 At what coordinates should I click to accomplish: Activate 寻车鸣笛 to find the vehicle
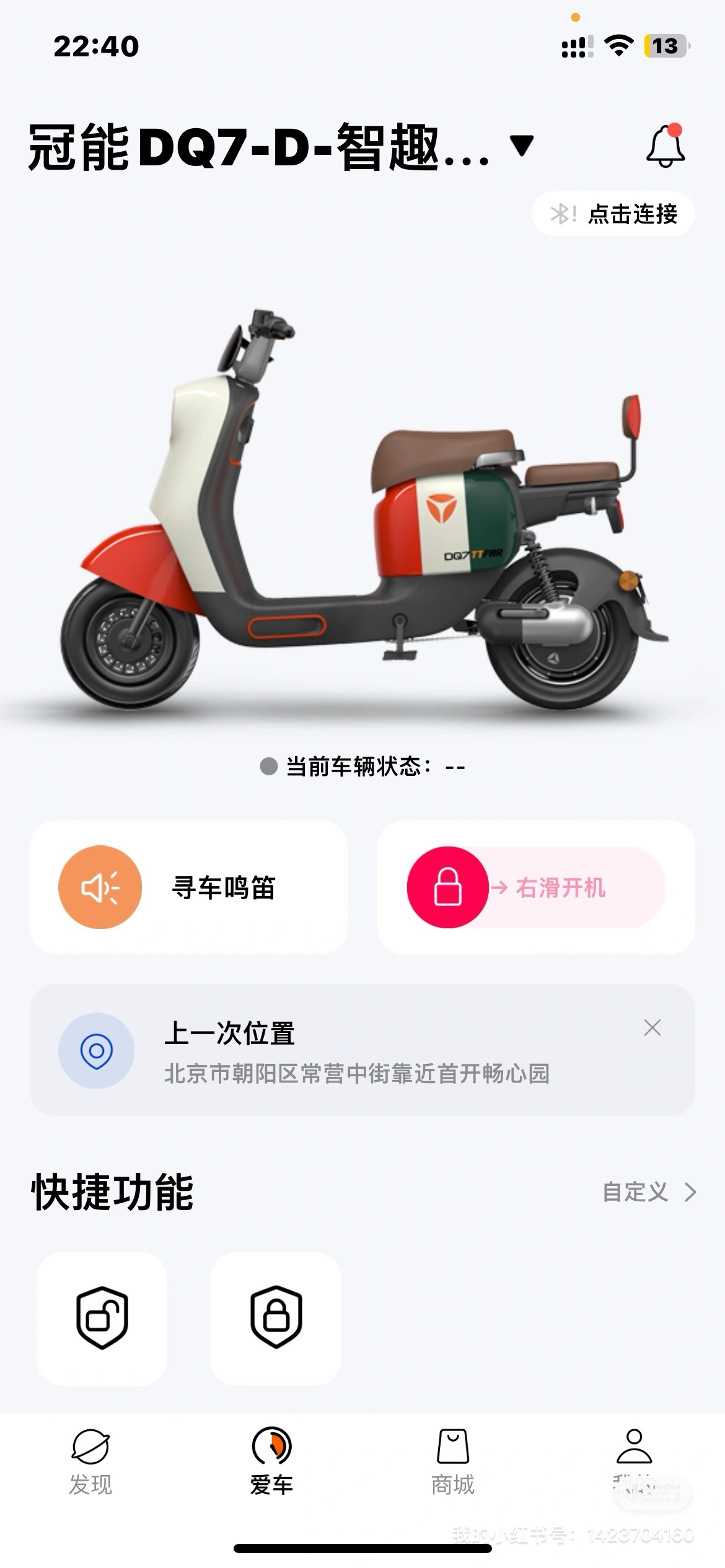[188, 887]
